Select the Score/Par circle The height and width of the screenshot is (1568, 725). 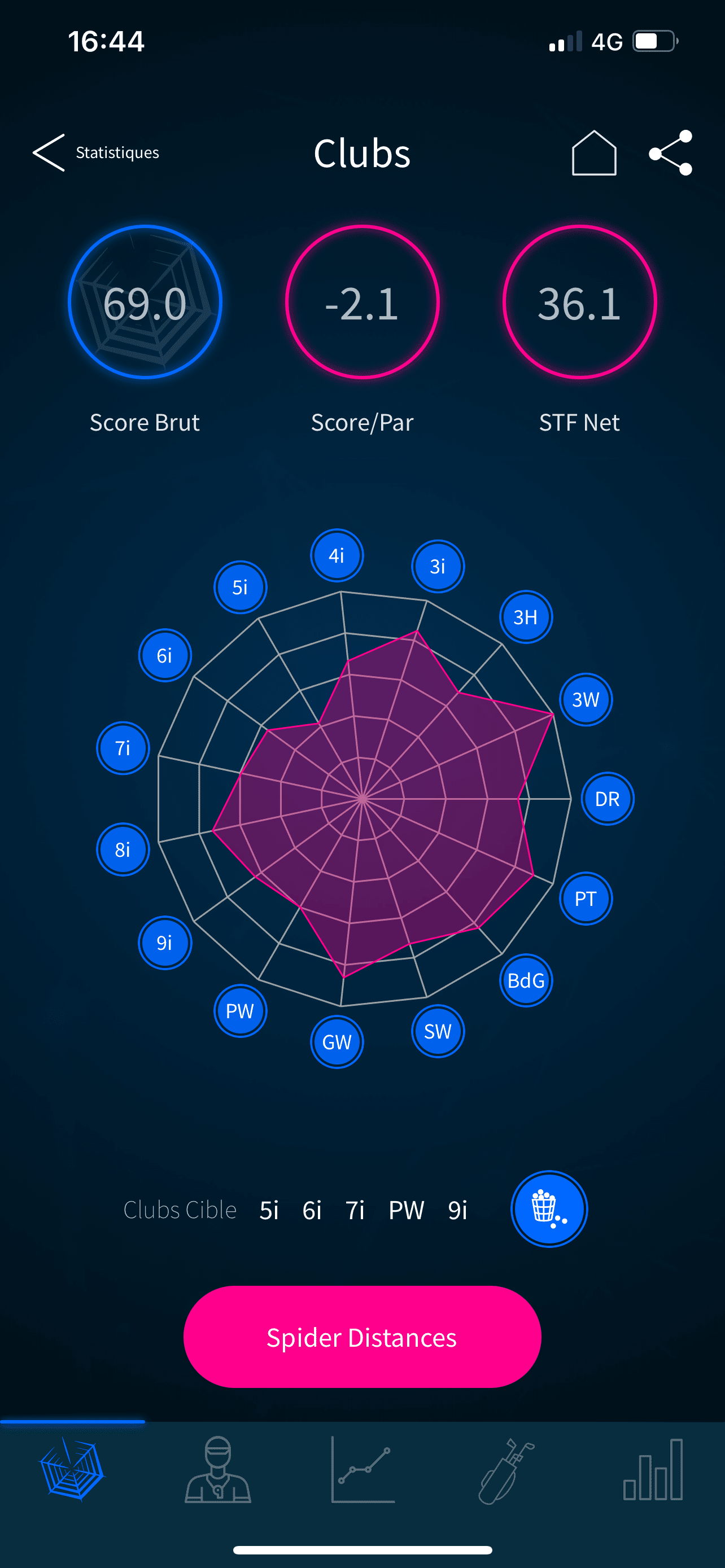click(x=362, y=302)
